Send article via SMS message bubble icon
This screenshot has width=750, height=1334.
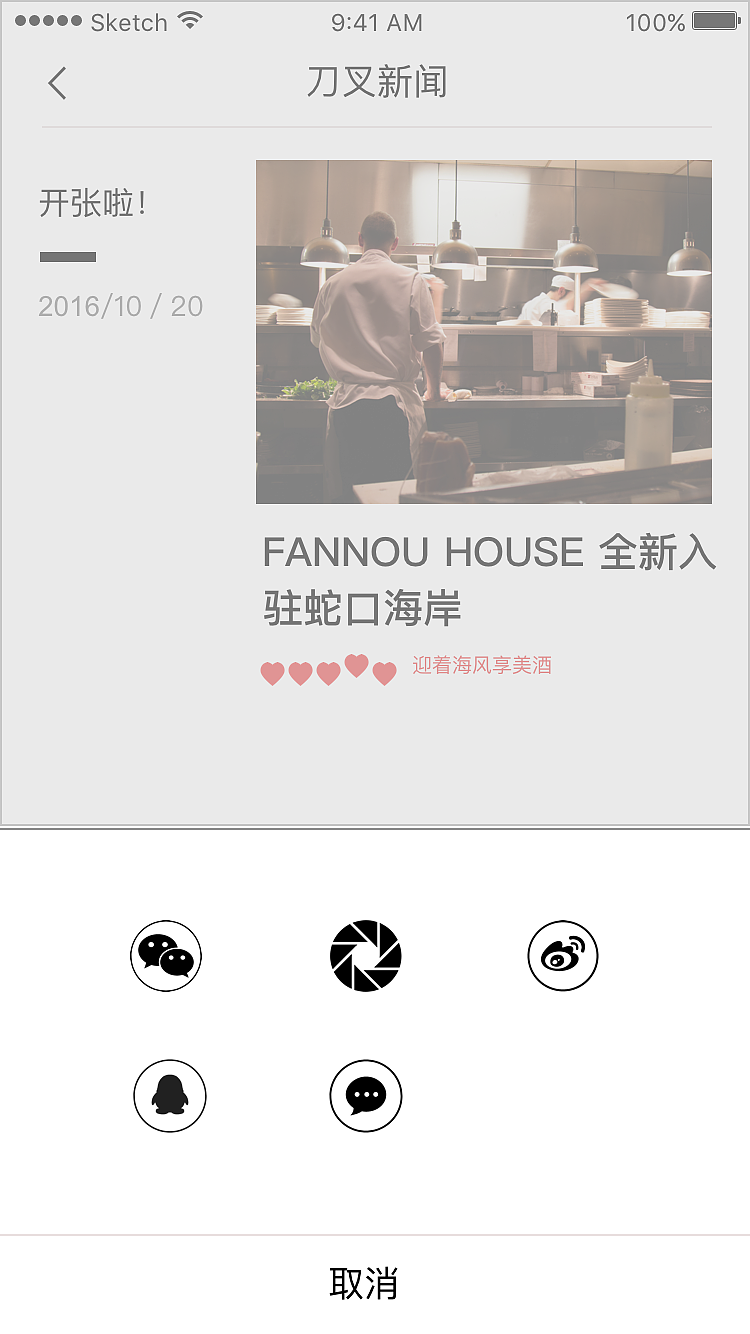(366, 1096)
